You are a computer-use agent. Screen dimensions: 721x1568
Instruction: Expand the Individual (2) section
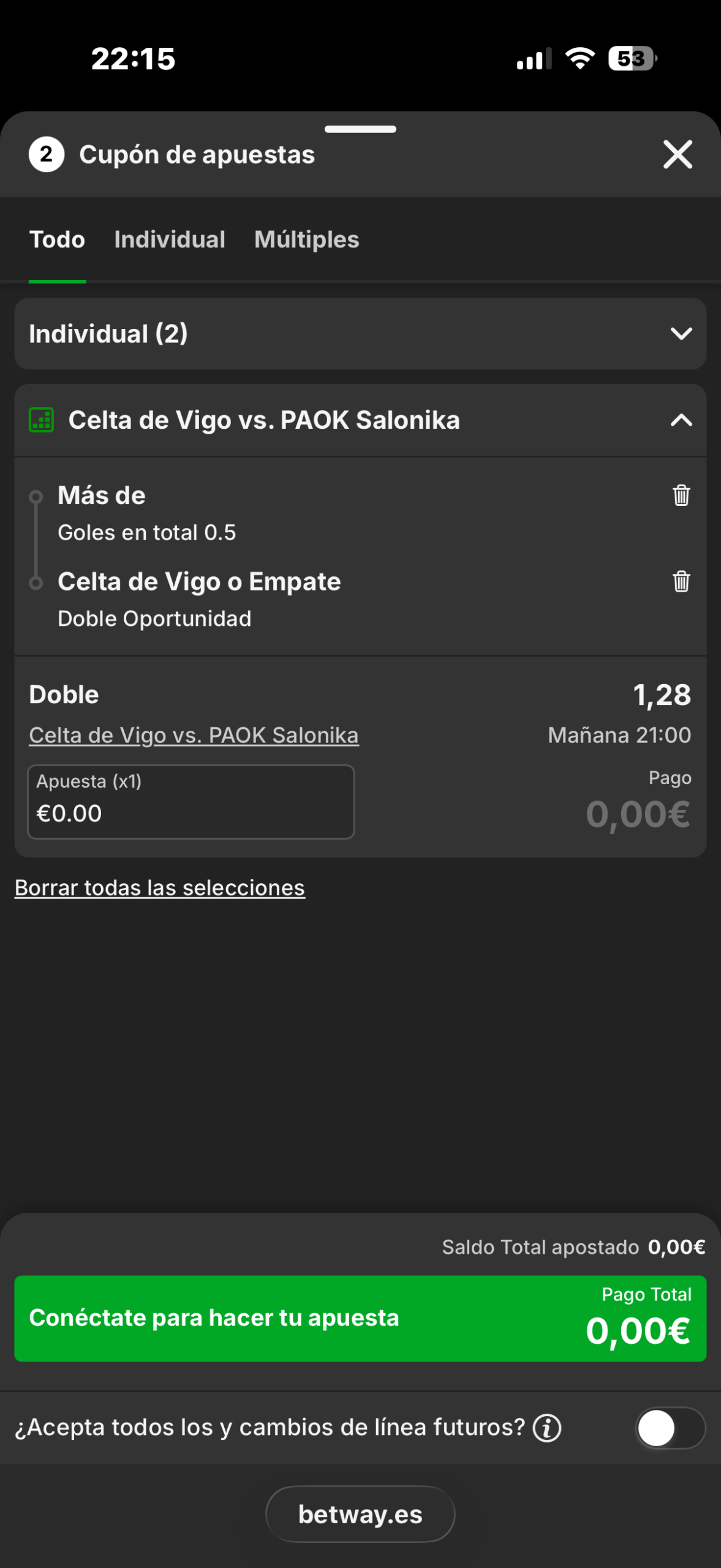pyautogui.click(x=681, y=334)
